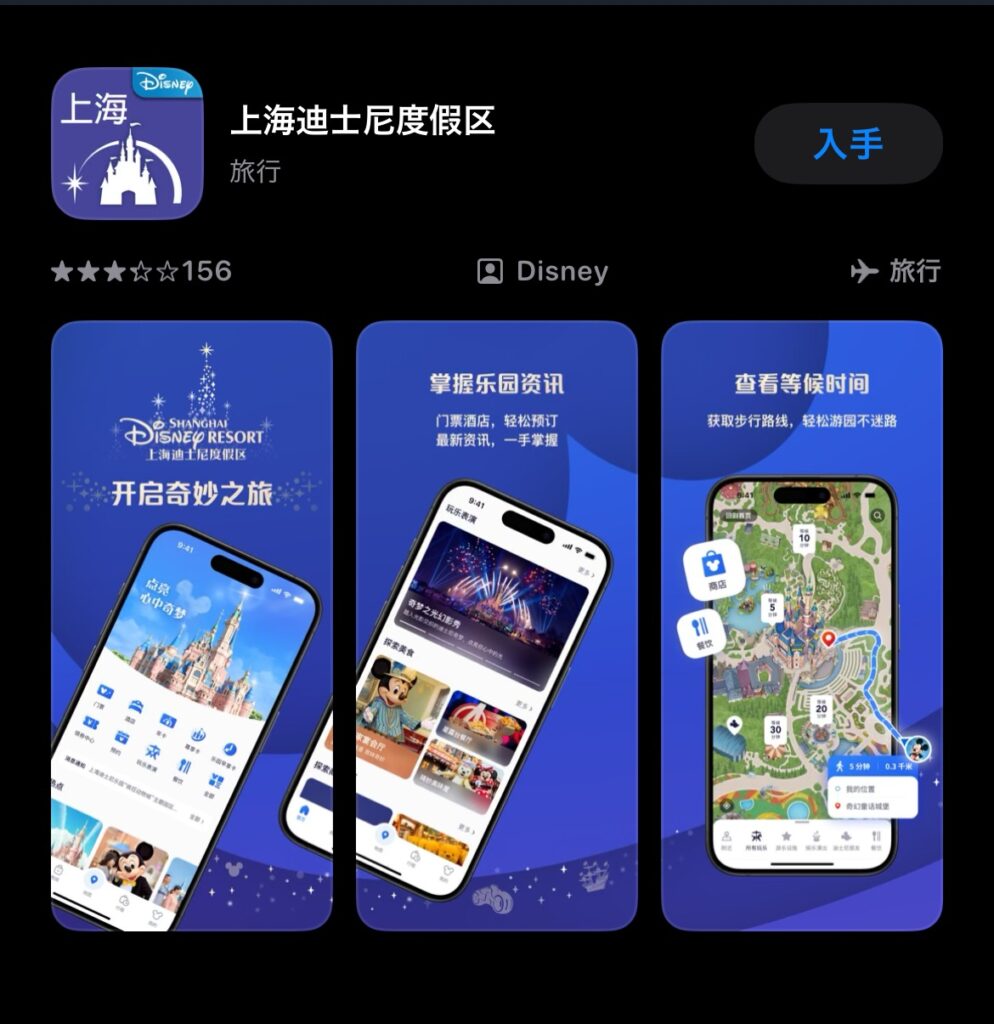Viewport: 994px width, 1024px height.
Task: Open the 上海迪士尼度假区 app icon
Action: tap(127, 143)
